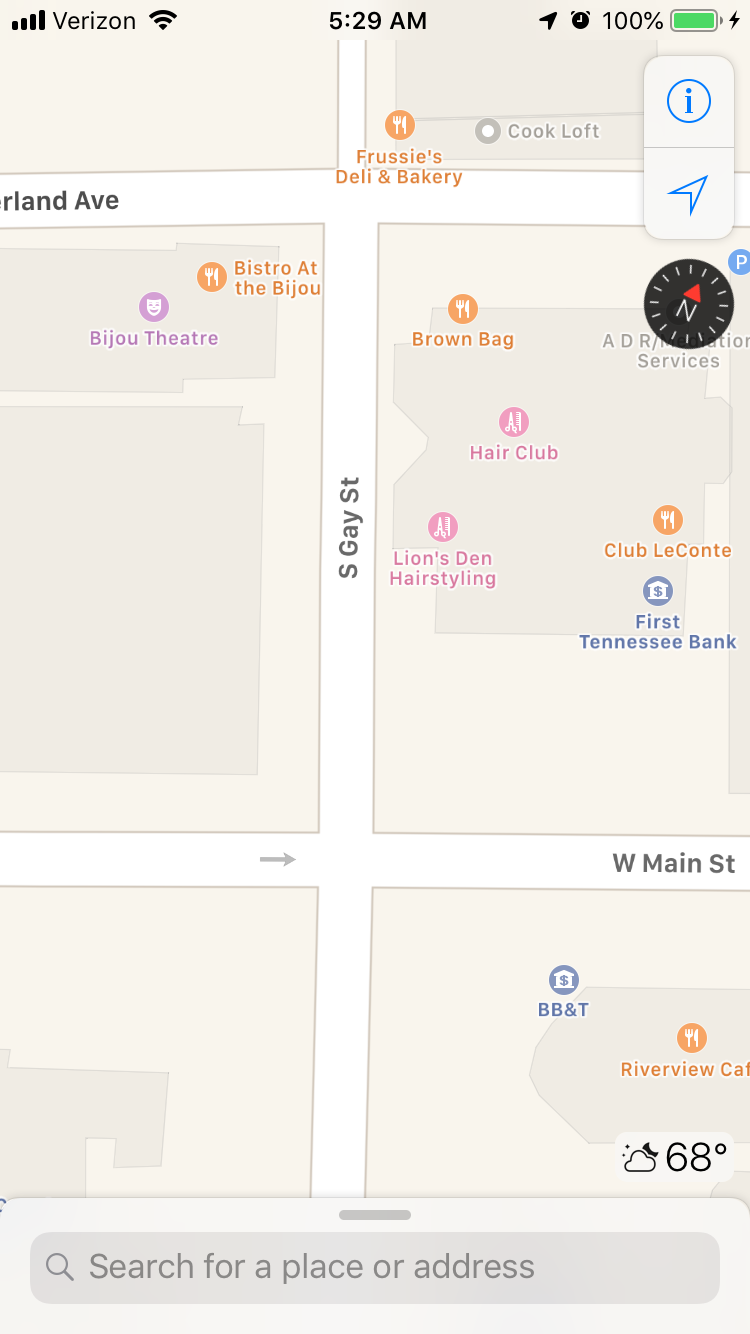The image size is (750, 1334).
Task: Open First Tennessee Bank pin
Action: pos(657,591)
